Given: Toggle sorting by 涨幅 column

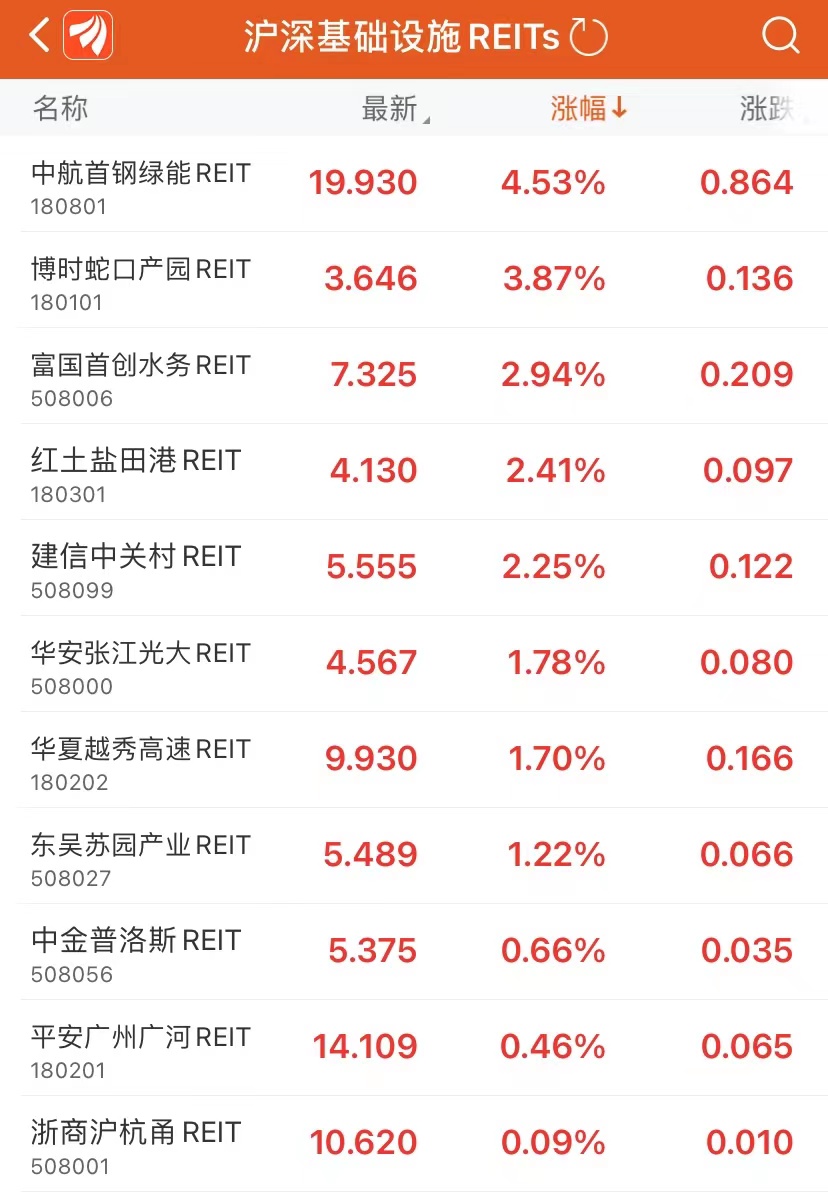Looking at the screenshot, I should (588, 109).
